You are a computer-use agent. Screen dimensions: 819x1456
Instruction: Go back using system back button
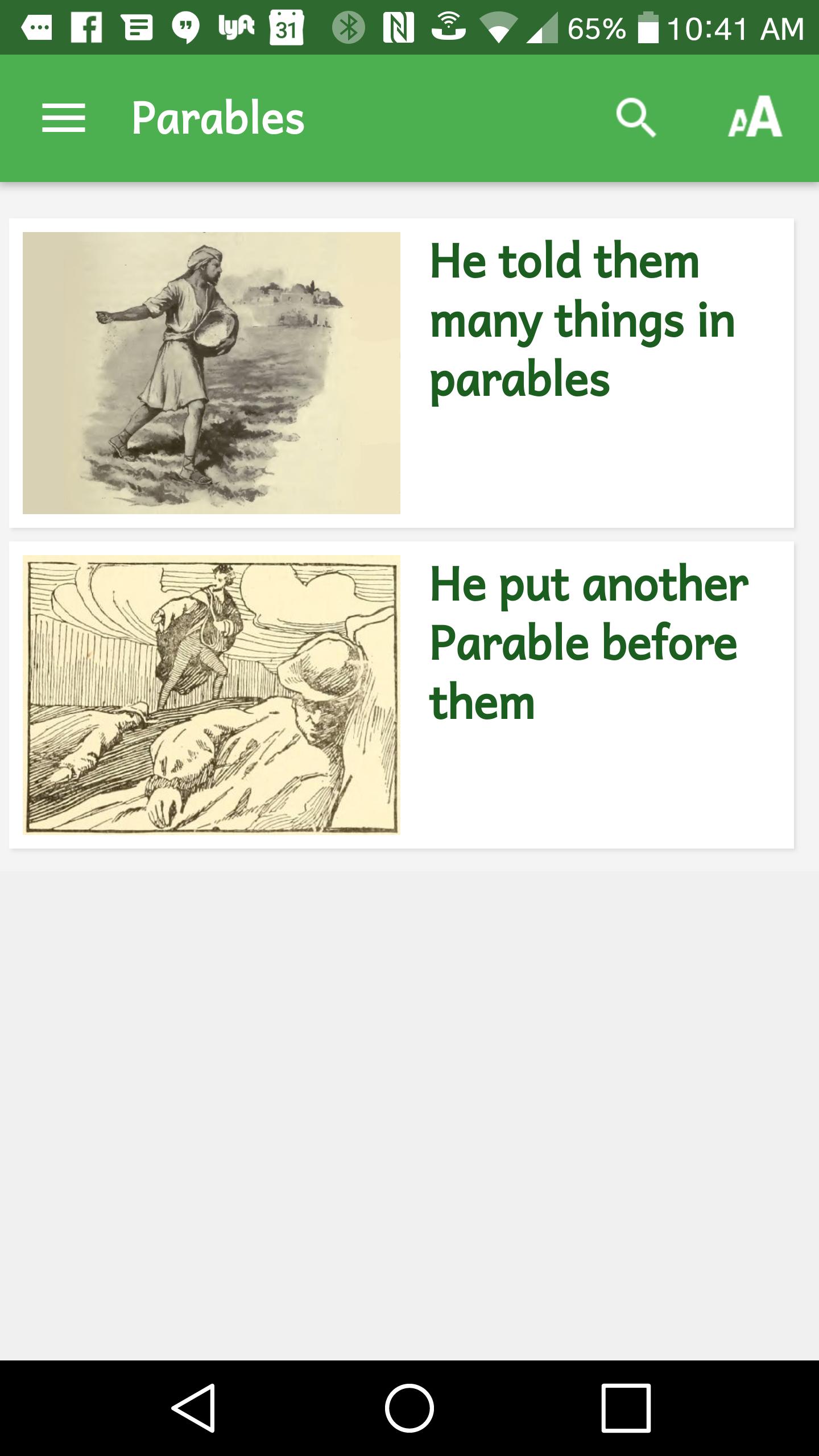pos(194,1408)
